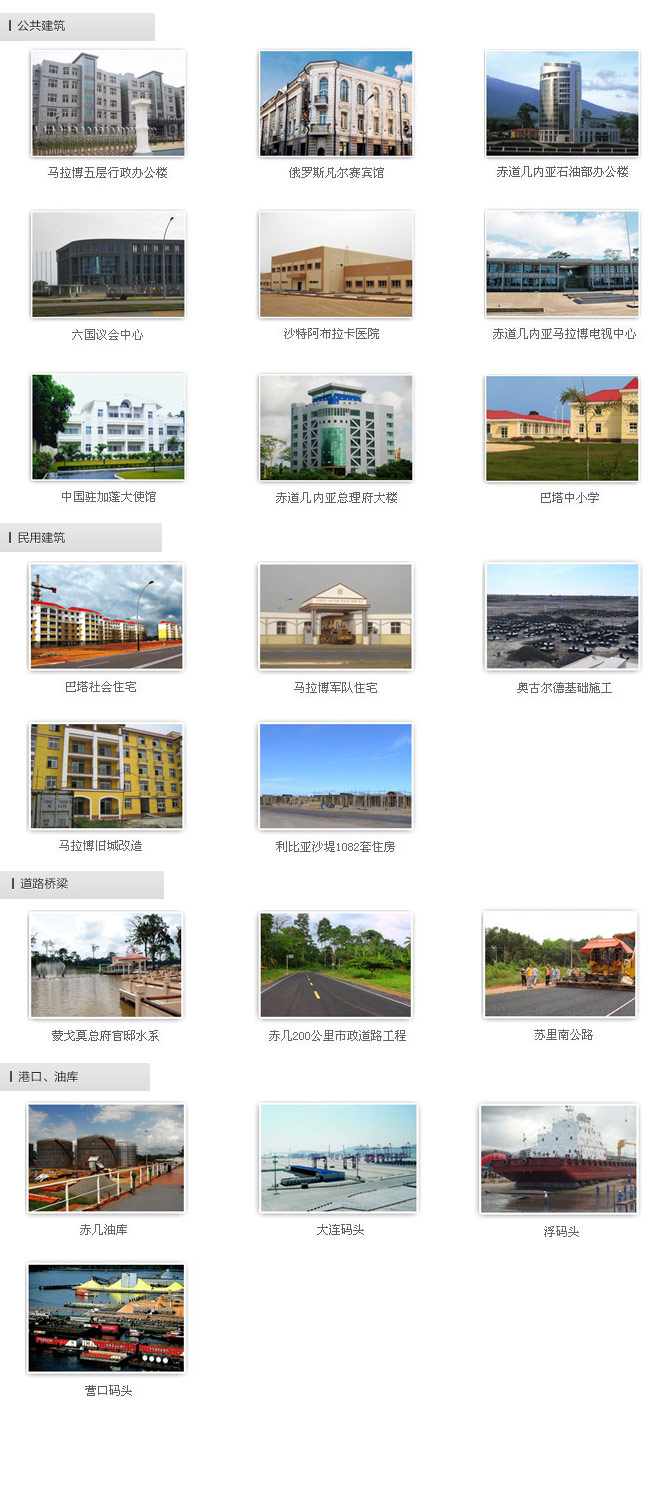Open 赤几200公里市政道路工程 photo
This screenshot has width=670, height=1500.
click(x=336, y=965)
